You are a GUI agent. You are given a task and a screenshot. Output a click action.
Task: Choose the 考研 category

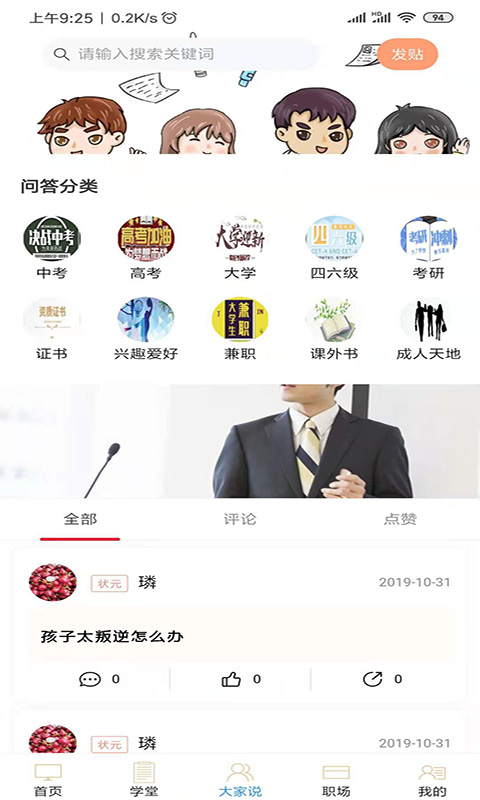(x=428, y=248)
